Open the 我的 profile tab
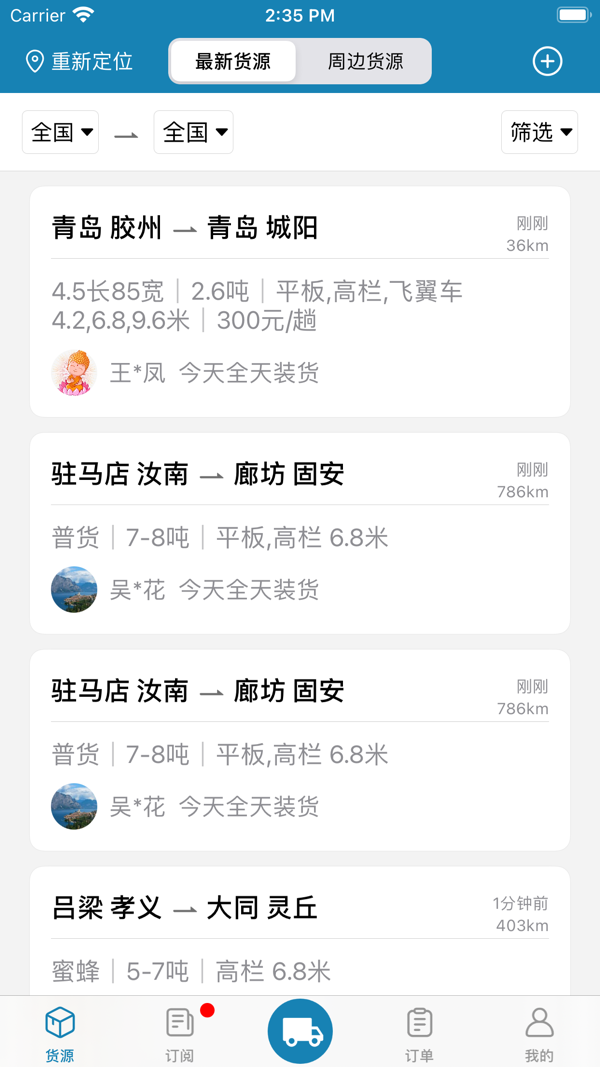This screenshot has width=600, height=1067. pos(539,1034)
